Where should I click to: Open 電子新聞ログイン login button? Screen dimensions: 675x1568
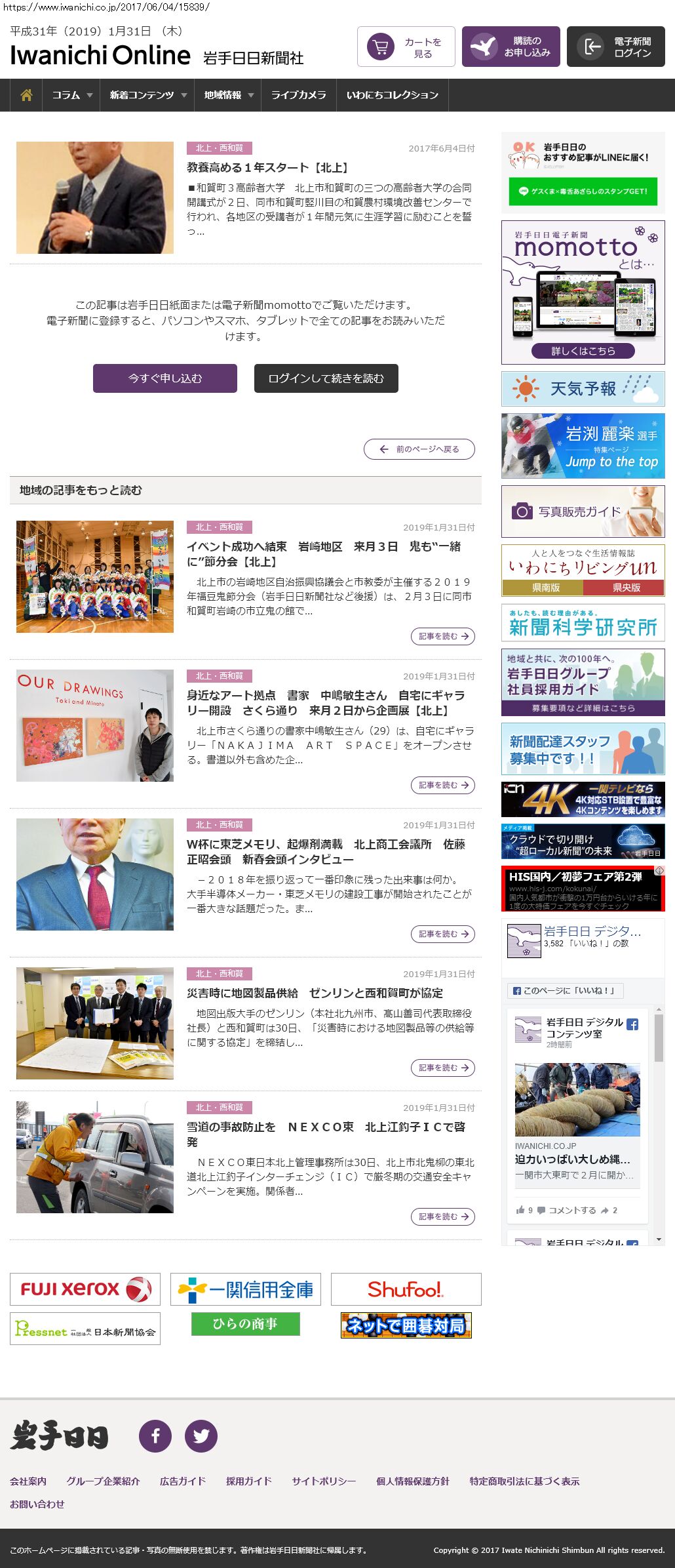pos(616,47)
